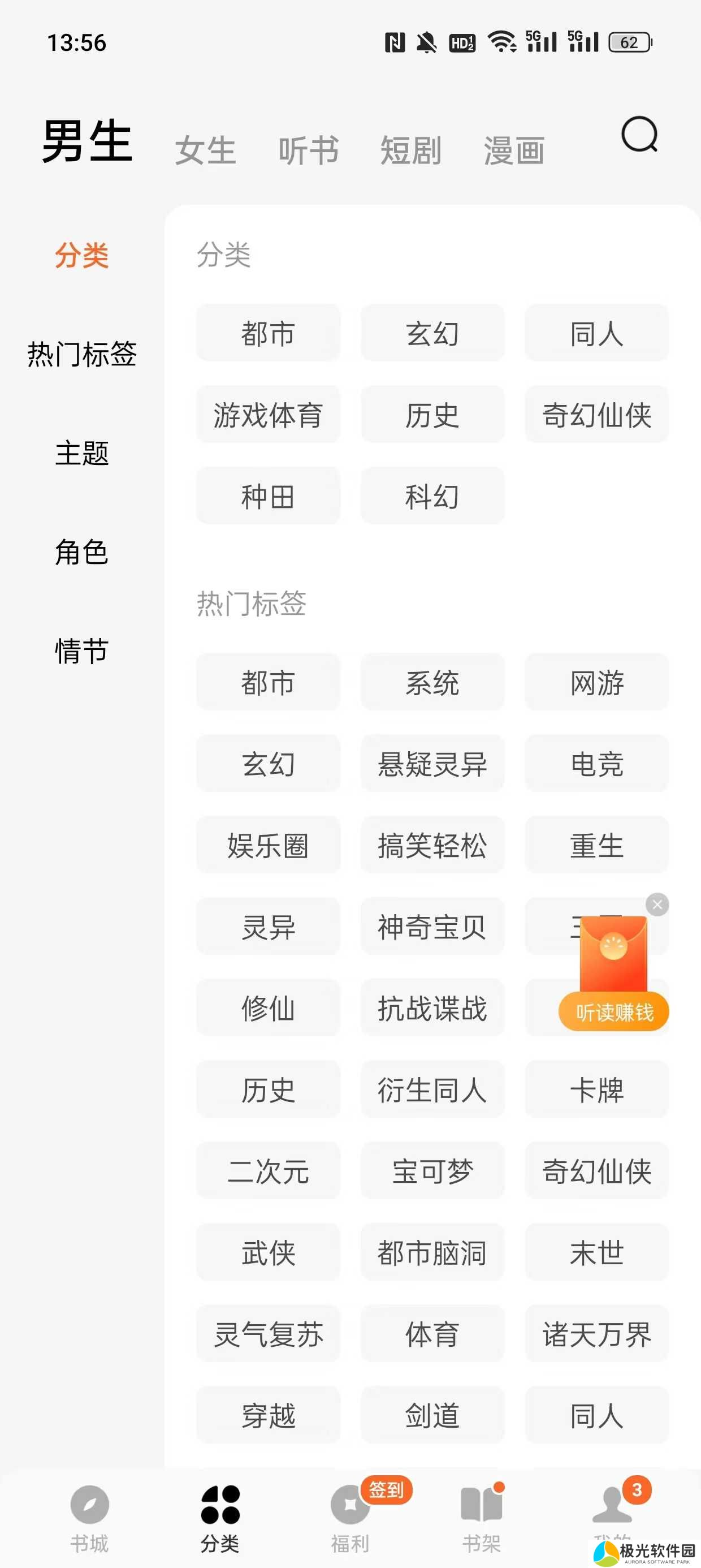Image resolution: width=701 pixels, height=1568 pixels.
Task: Jump to 情节 in the side menu
Action: tap(81, 651)
